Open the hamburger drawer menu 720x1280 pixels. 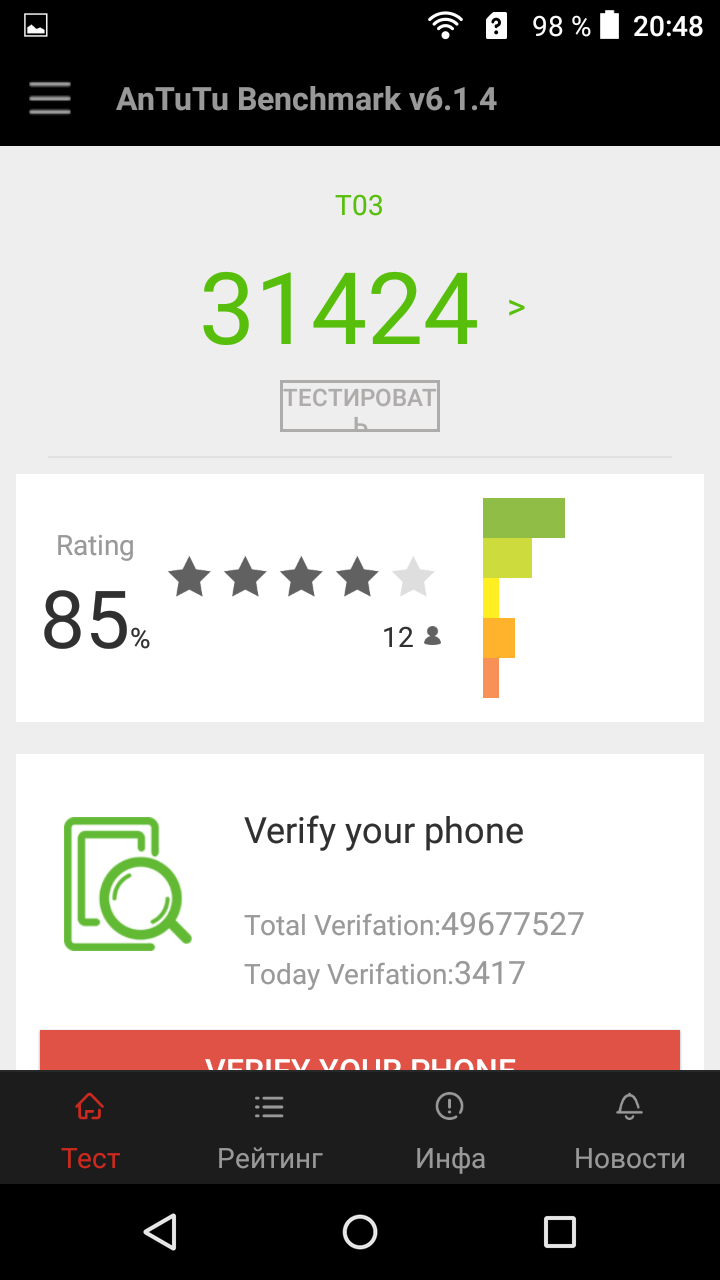pos(50,99)
